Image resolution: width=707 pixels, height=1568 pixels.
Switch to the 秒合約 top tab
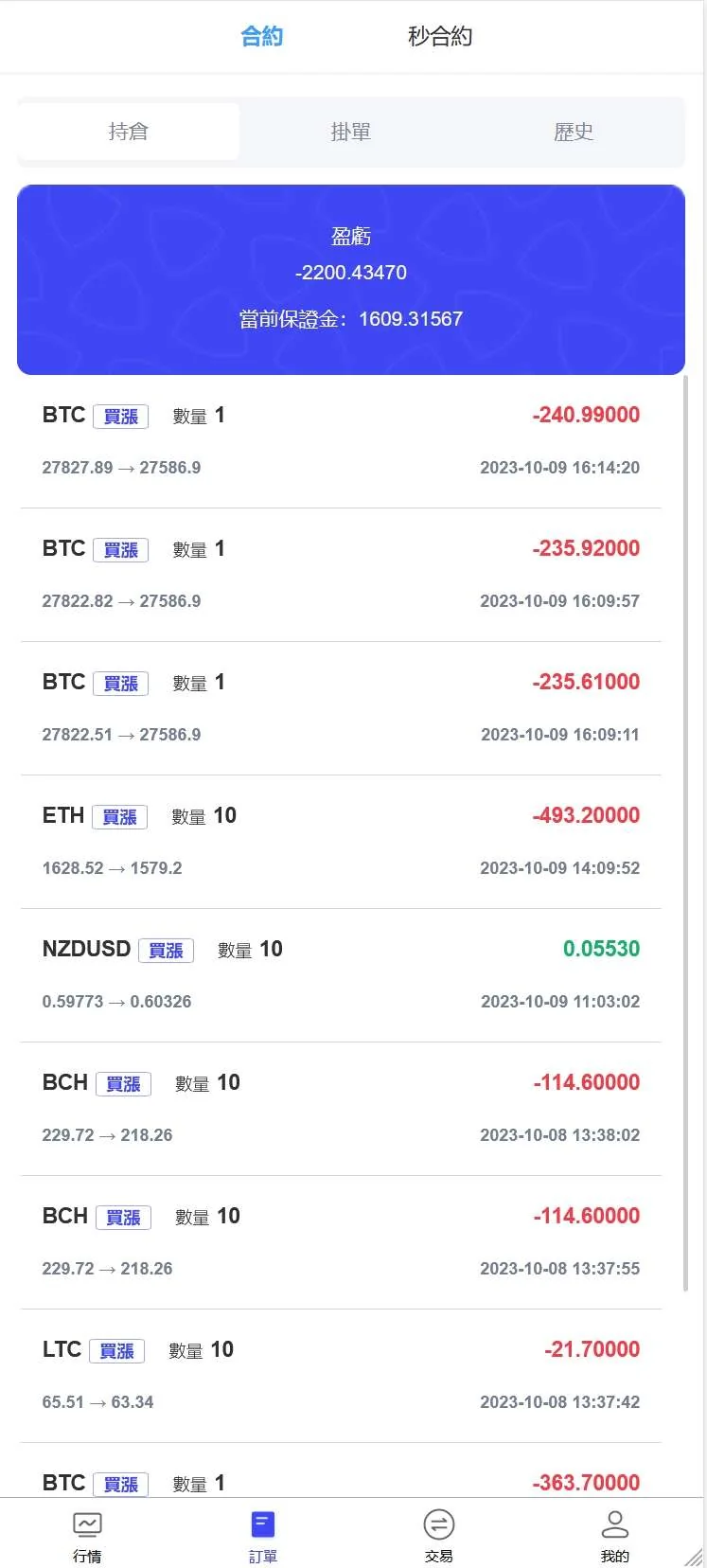click(439, 36)
